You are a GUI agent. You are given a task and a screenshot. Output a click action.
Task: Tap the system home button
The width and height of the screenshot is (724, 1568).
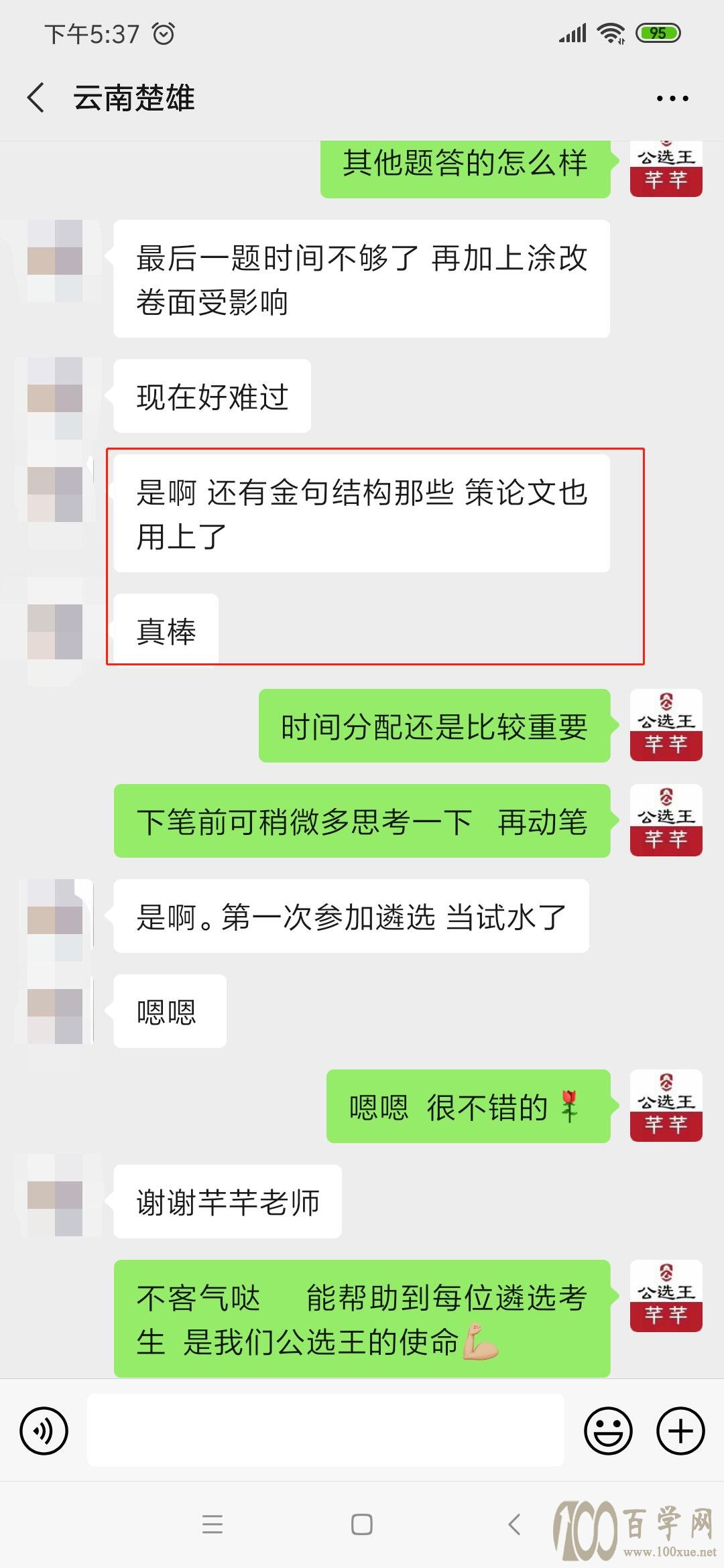coord(362,1524)
